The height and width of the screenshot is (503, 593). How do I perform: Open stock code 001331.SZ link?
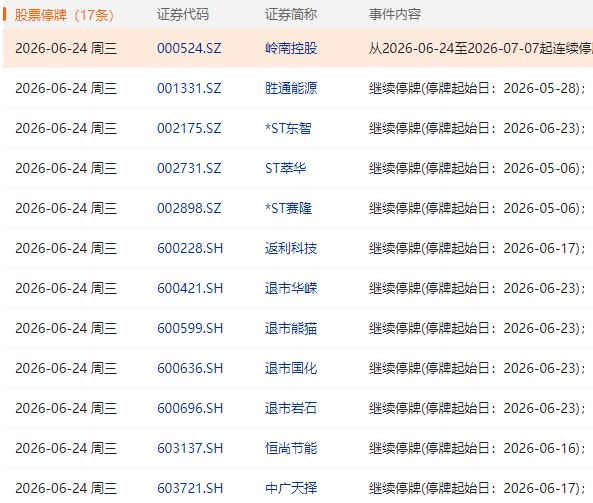[189, 88]
